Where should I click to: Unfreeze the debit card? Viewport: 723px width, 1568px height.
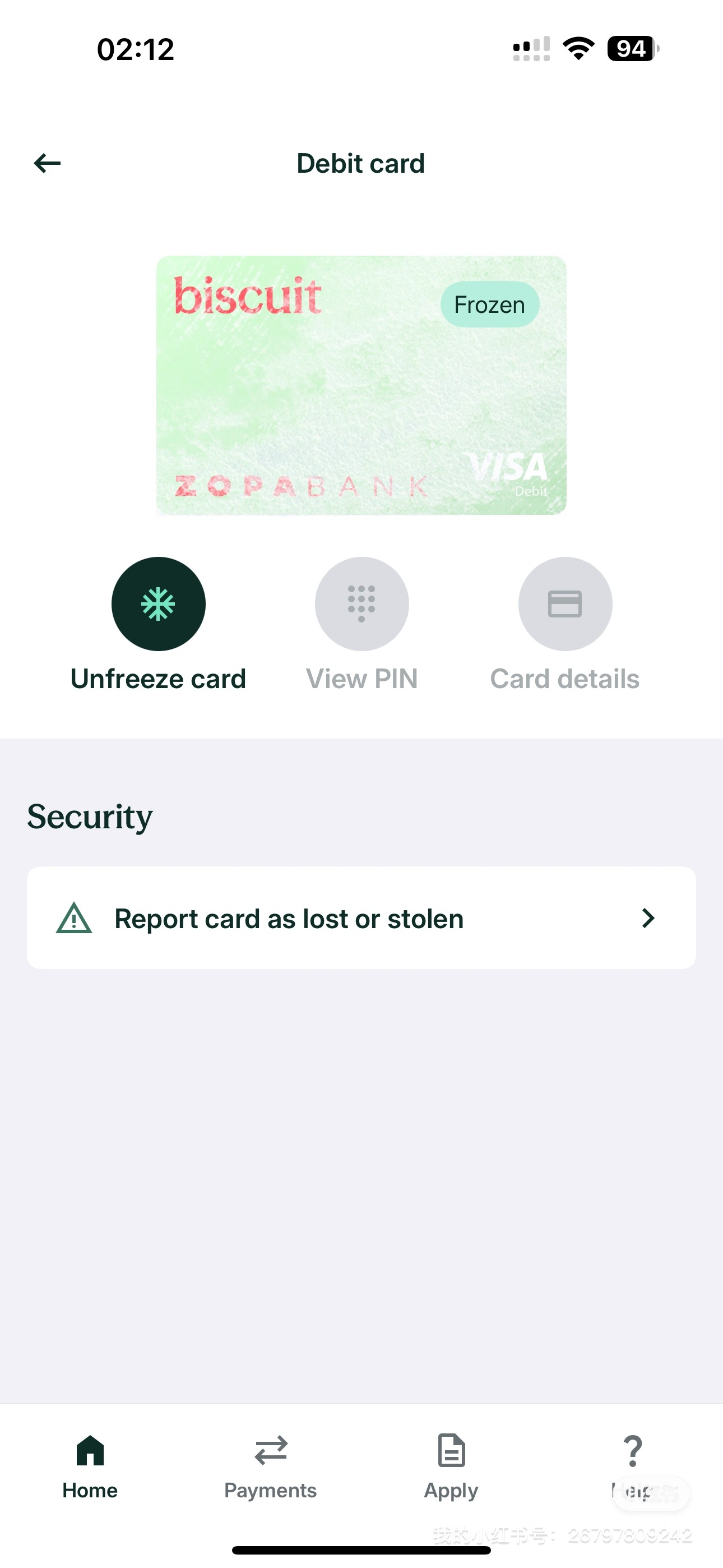[158, 604]
